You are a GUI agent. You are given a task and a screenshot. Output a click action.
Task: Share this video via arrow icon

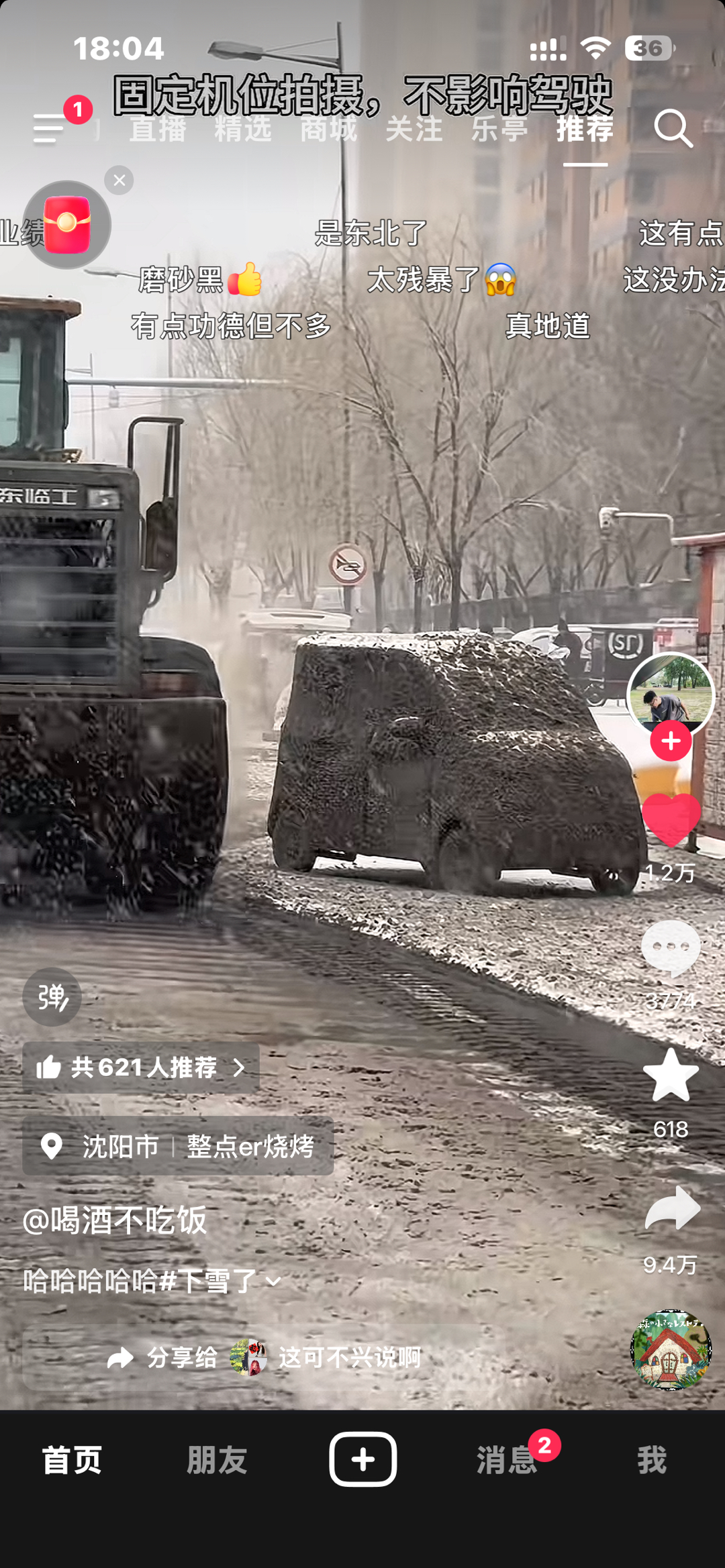(x=672, y=1208)
